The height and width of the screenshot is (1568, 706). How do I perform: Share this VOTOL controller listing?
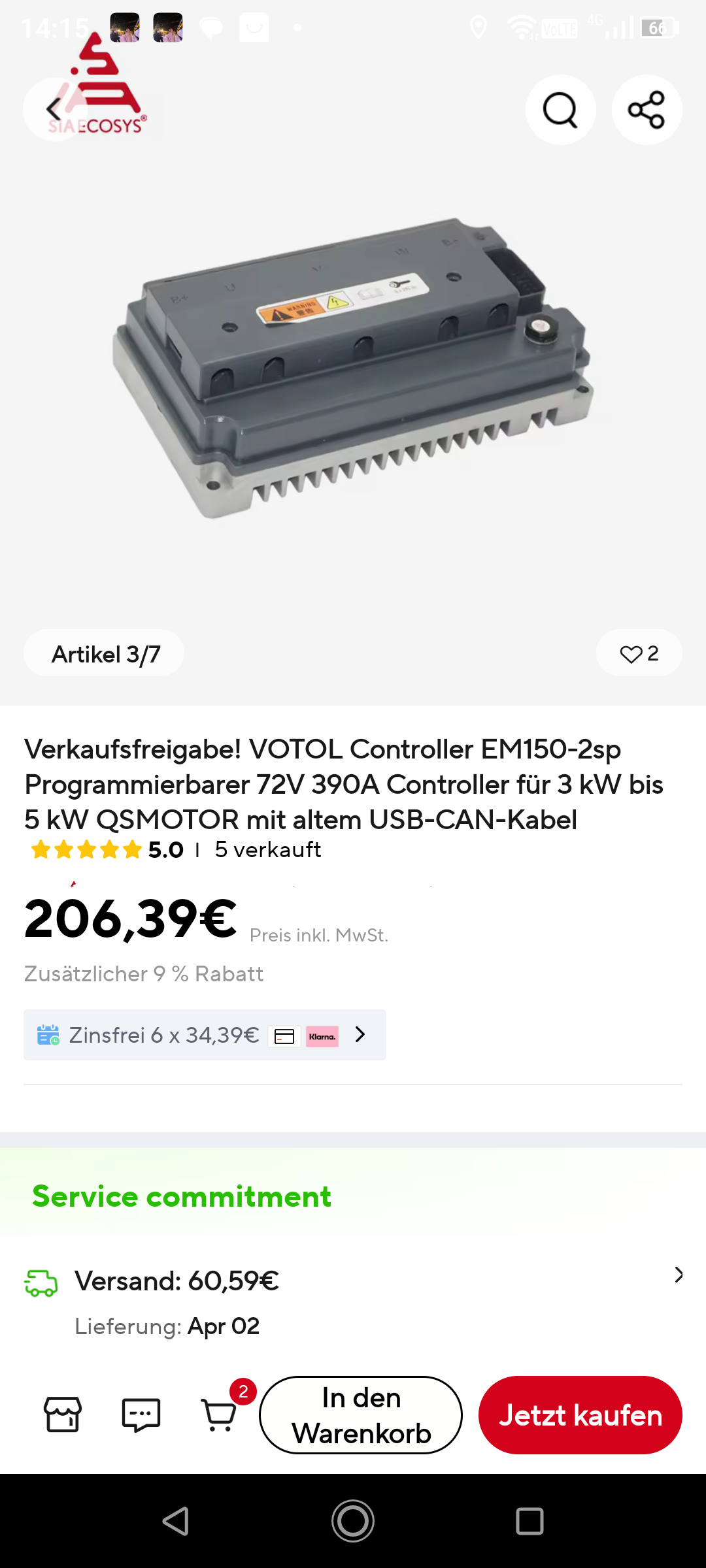pos(647,110)
